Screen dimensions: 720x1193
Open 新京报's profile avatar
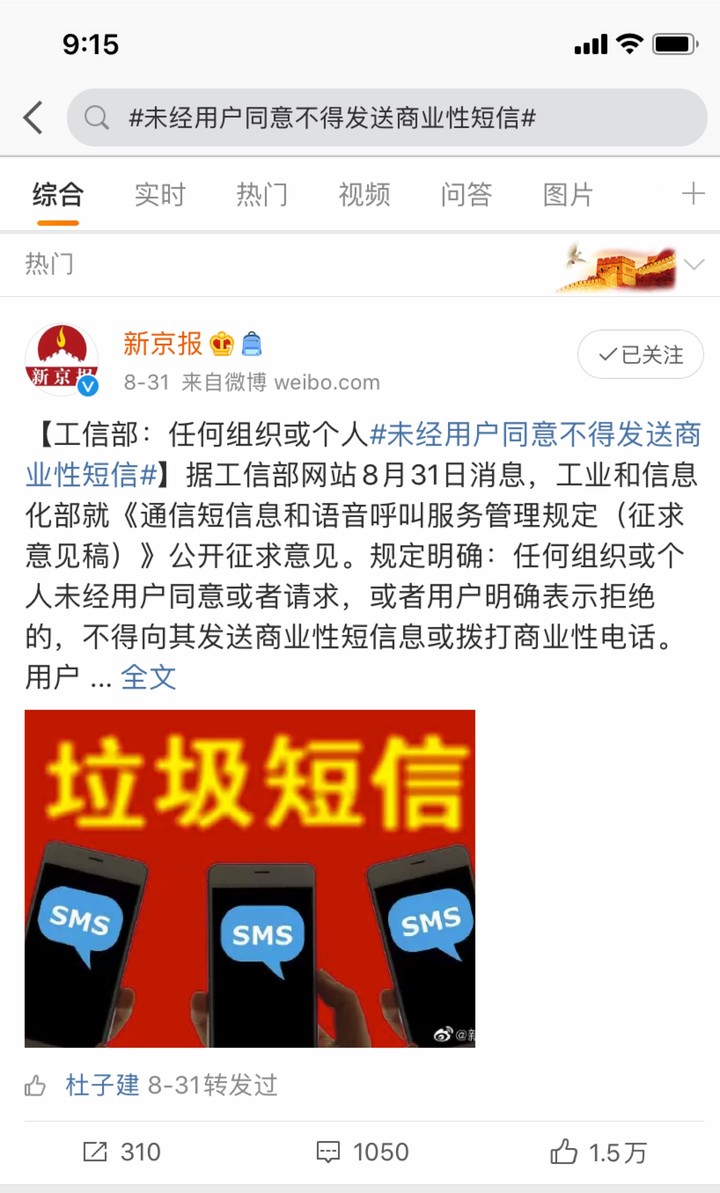62,360
